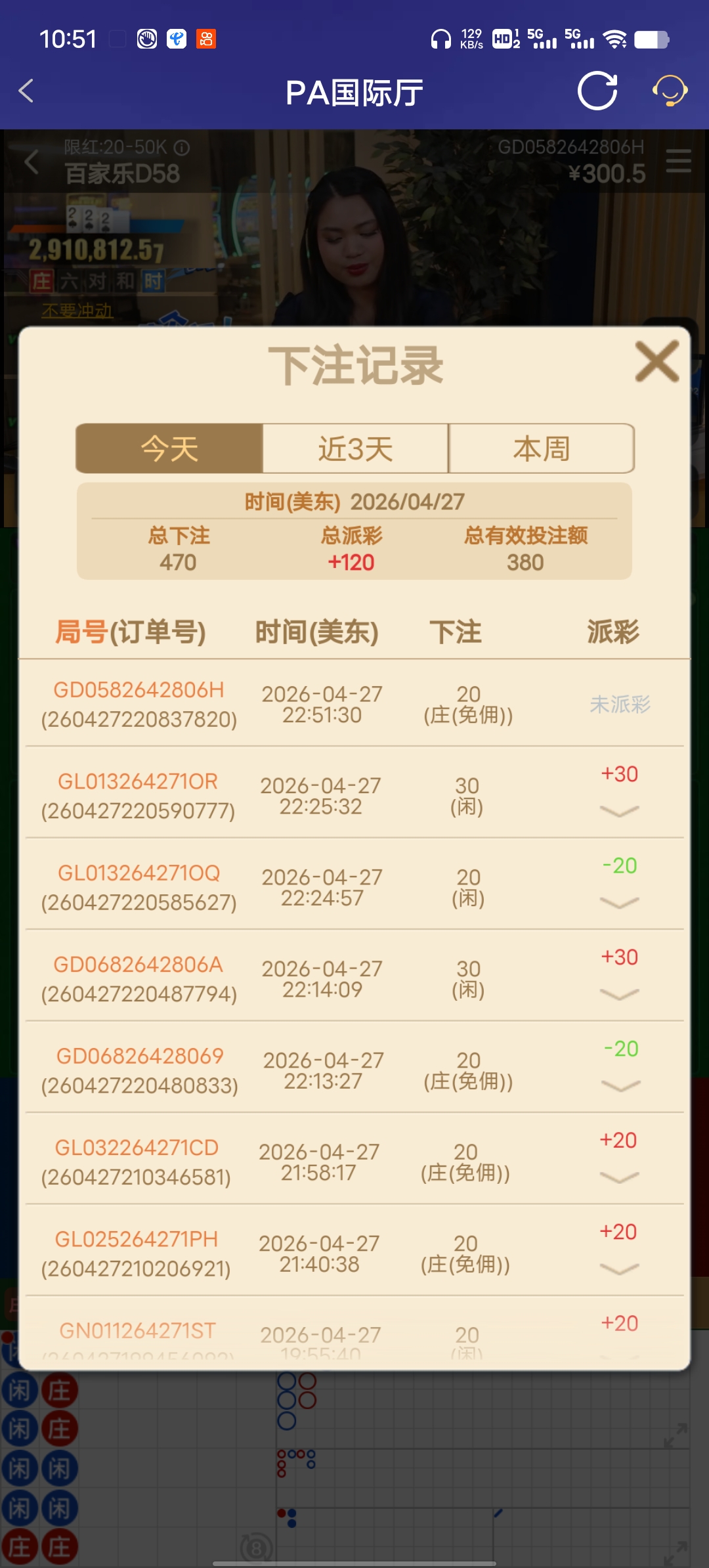Expand the GL032264271CD payout chevron
Image resolution: width=709 pixels, height=1568 pixels.
[618, 1179]
